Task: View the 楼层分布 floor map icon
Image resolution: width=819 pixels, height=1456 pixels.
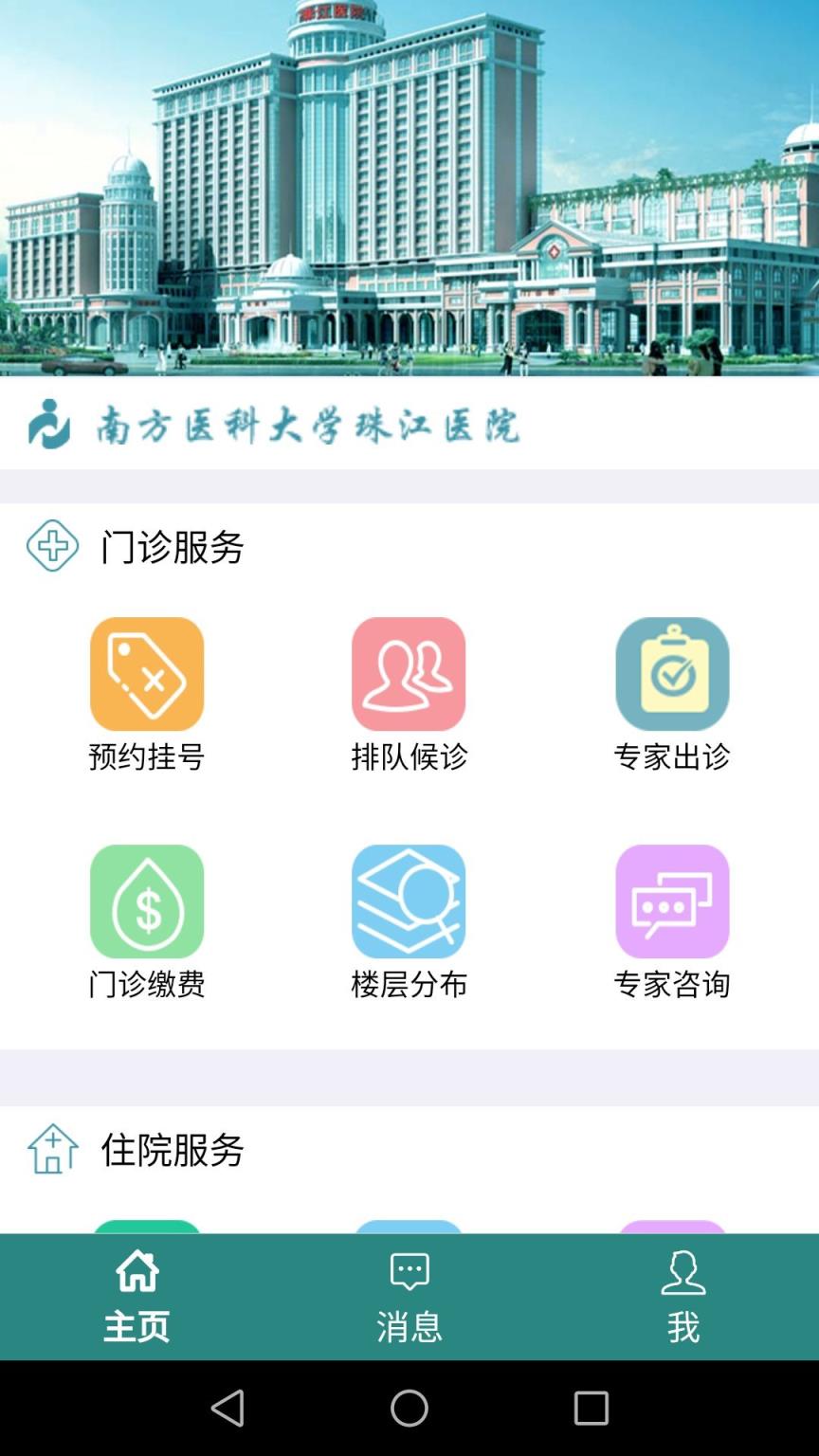Action: coord(409,901)
